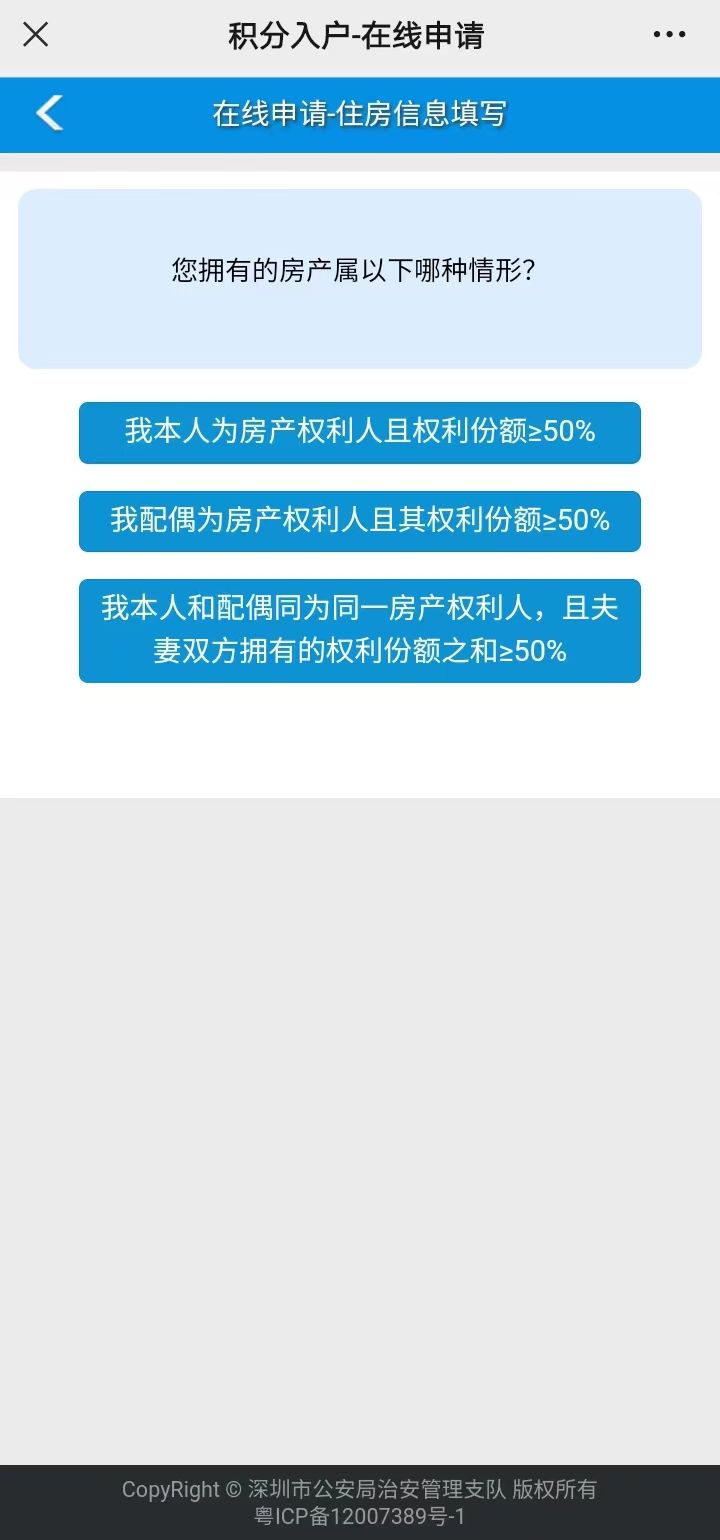This screenshot has width=720, height=1540.
Task: Go back from 住房信息填写 page
Action: tap(49, 113)
